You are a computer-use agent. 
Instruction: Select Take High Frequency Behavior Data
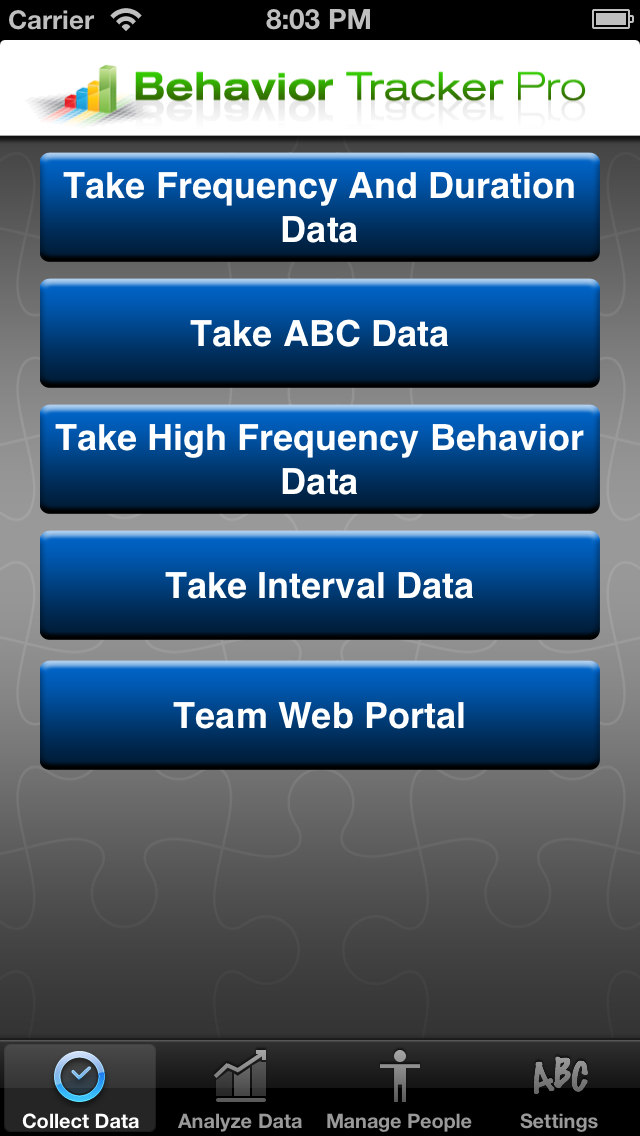coord(320,459)
